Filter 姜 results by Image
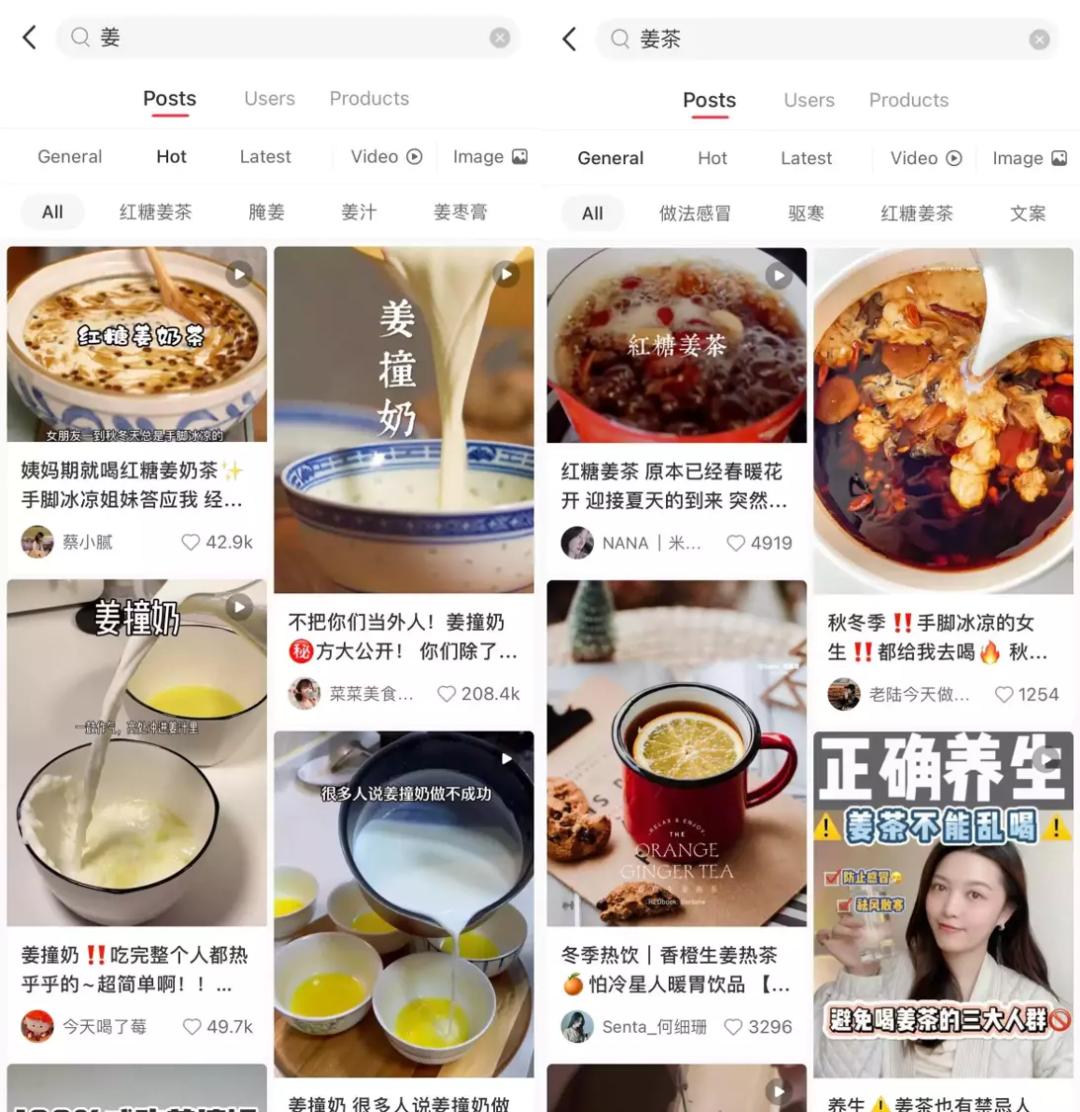 (489, 157)
